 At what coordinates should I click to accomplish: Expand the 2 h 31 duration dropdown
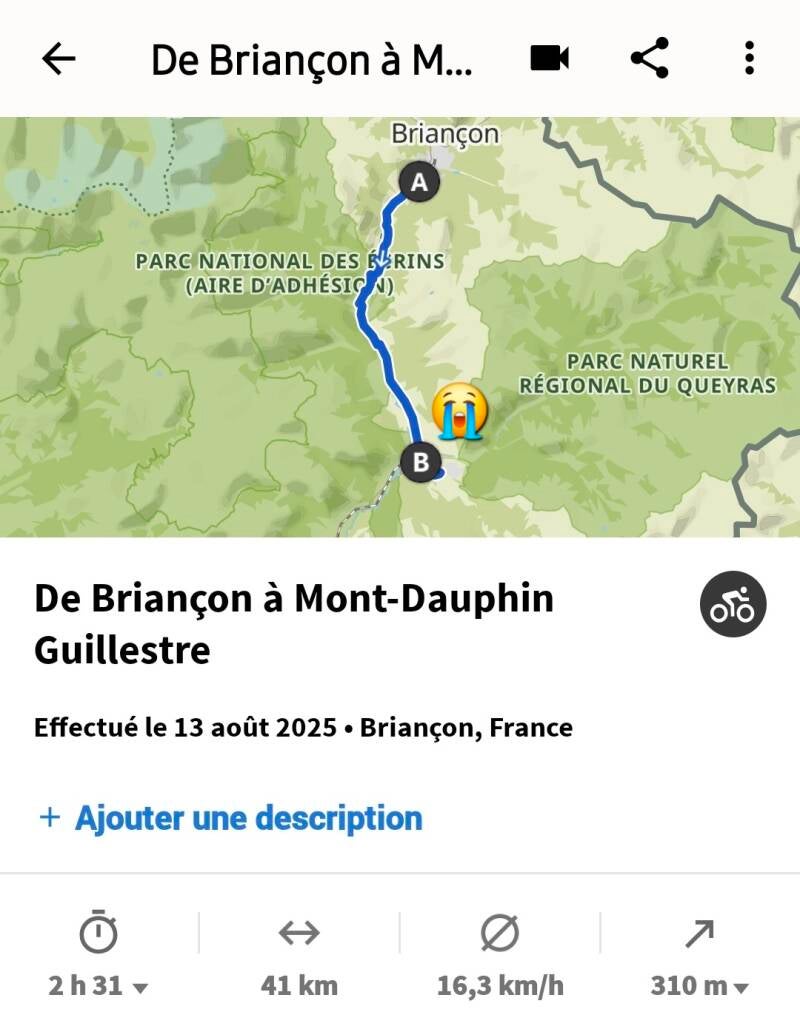[99, 985]
